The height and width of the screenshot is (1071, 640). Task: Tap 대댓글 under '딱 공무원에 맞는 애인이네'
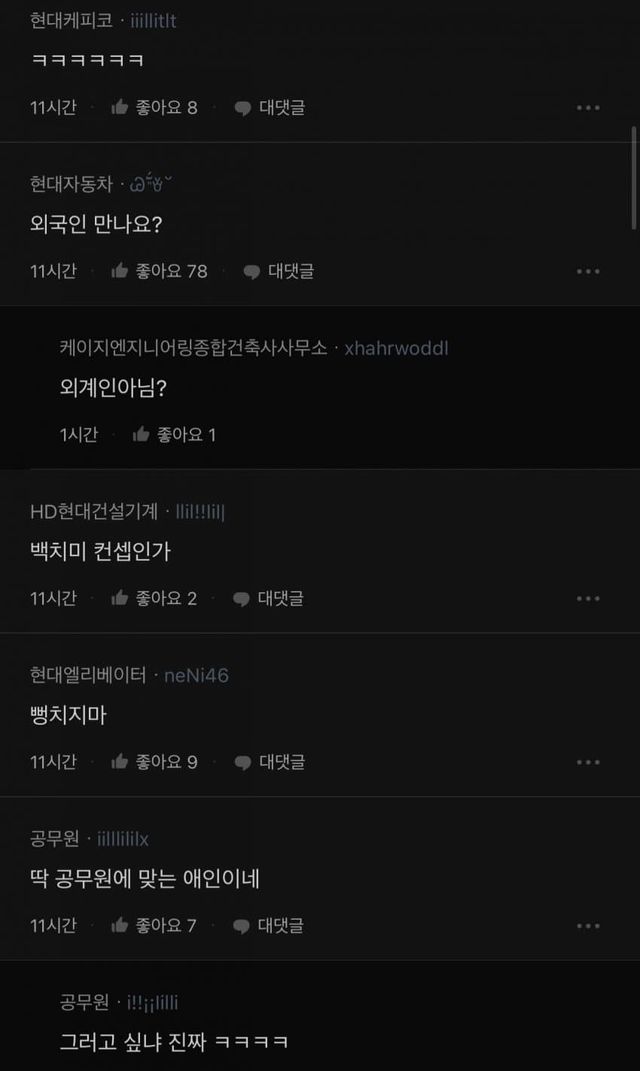pyautogui.click(x=270, y=925)
